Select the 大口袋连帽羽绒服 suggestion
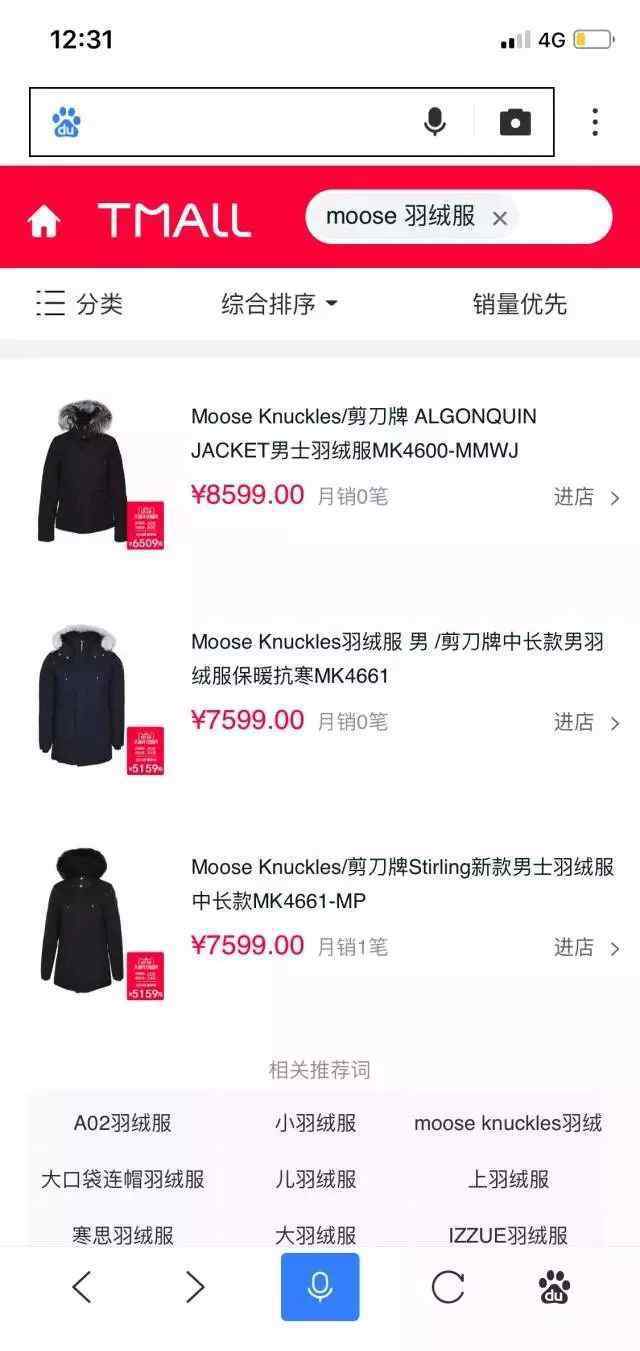The image size is (640, 1351). [x=123, y=1179]
